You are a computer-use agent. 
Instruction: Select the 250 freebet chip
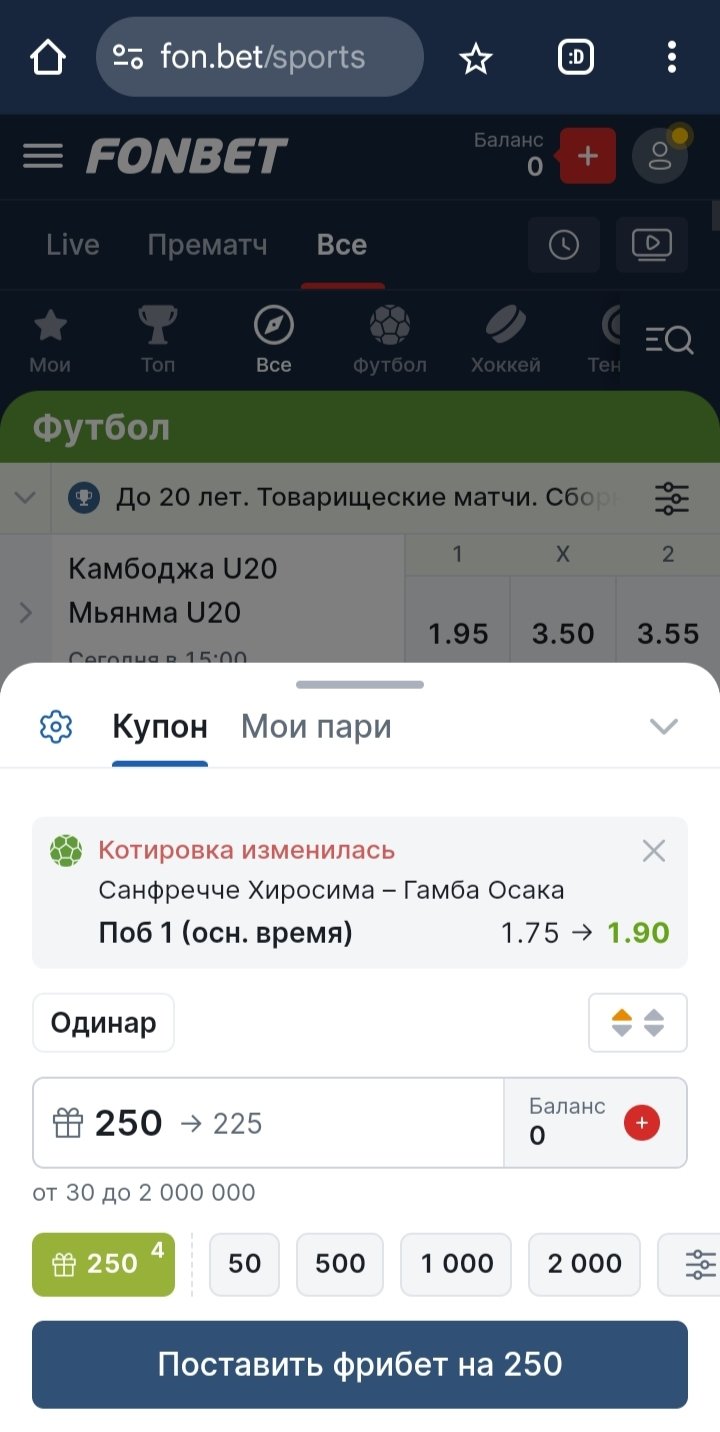pyautogui.click(x=103, y=1263)
